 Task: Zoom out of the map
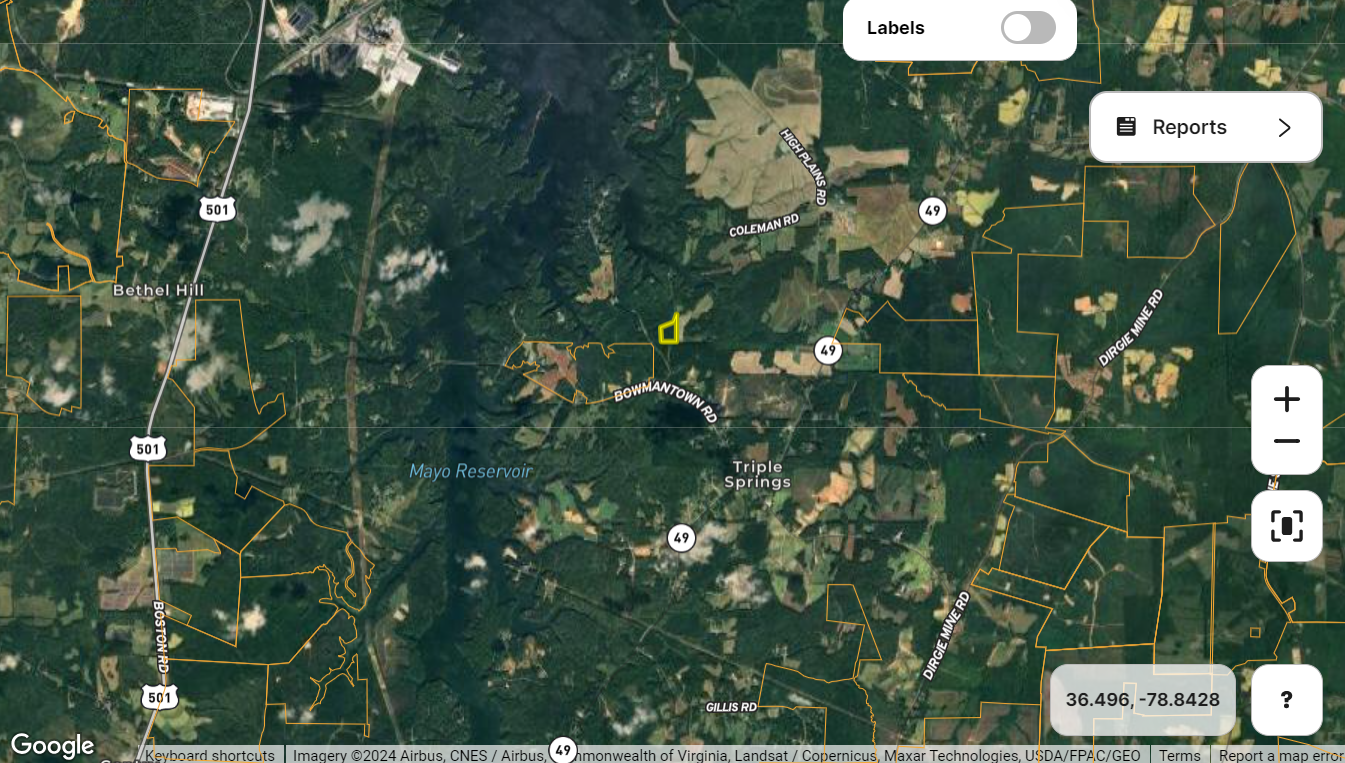(1286, 442)
